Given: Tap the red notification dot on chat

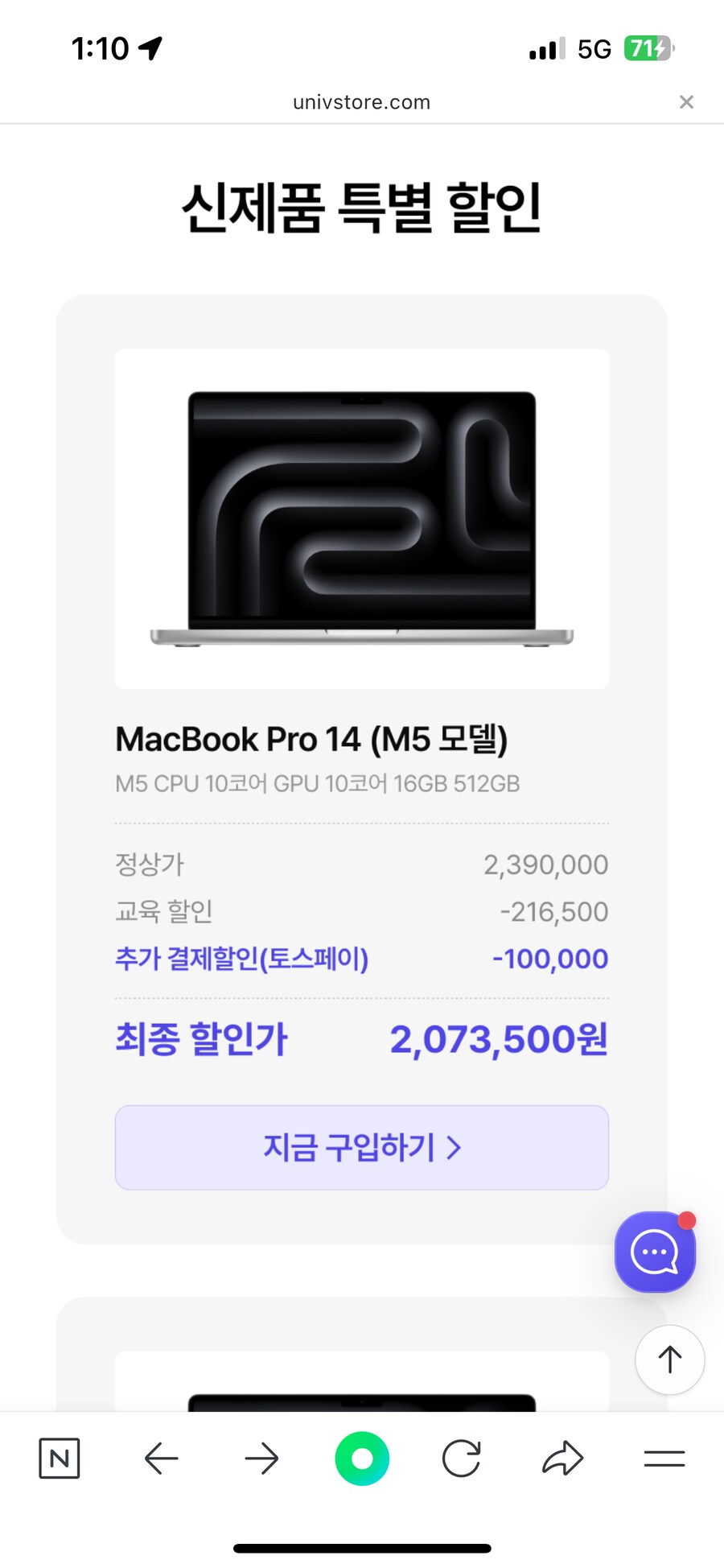Looking at the screenshot, I should pyautogui.click(x=685, y=1220).
